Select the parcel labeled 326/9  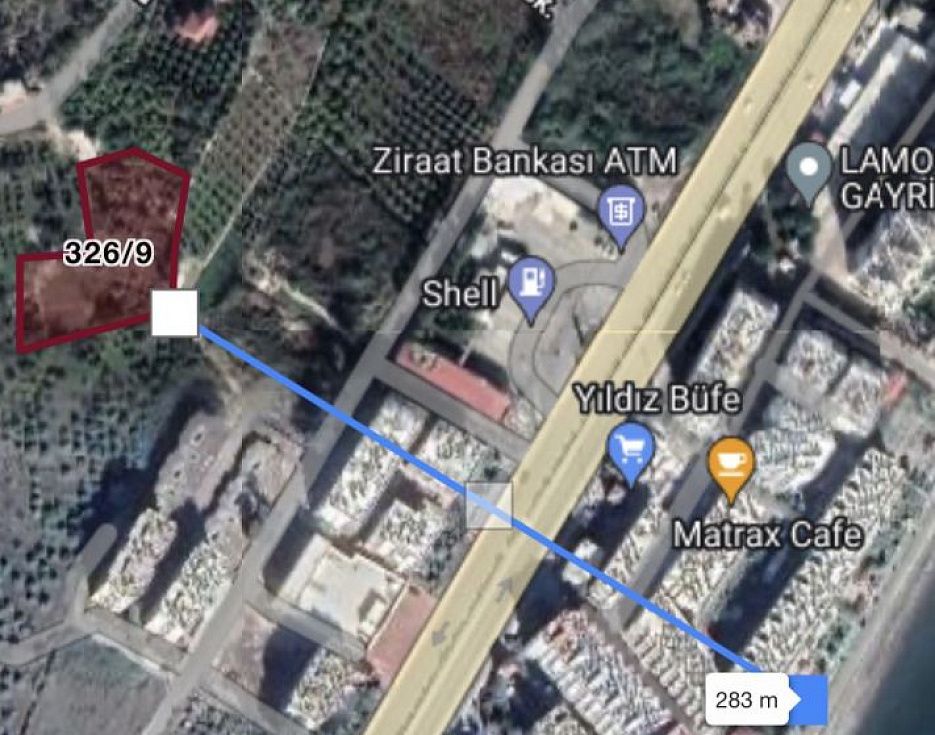pyautogui.click(x=110, y=253)
